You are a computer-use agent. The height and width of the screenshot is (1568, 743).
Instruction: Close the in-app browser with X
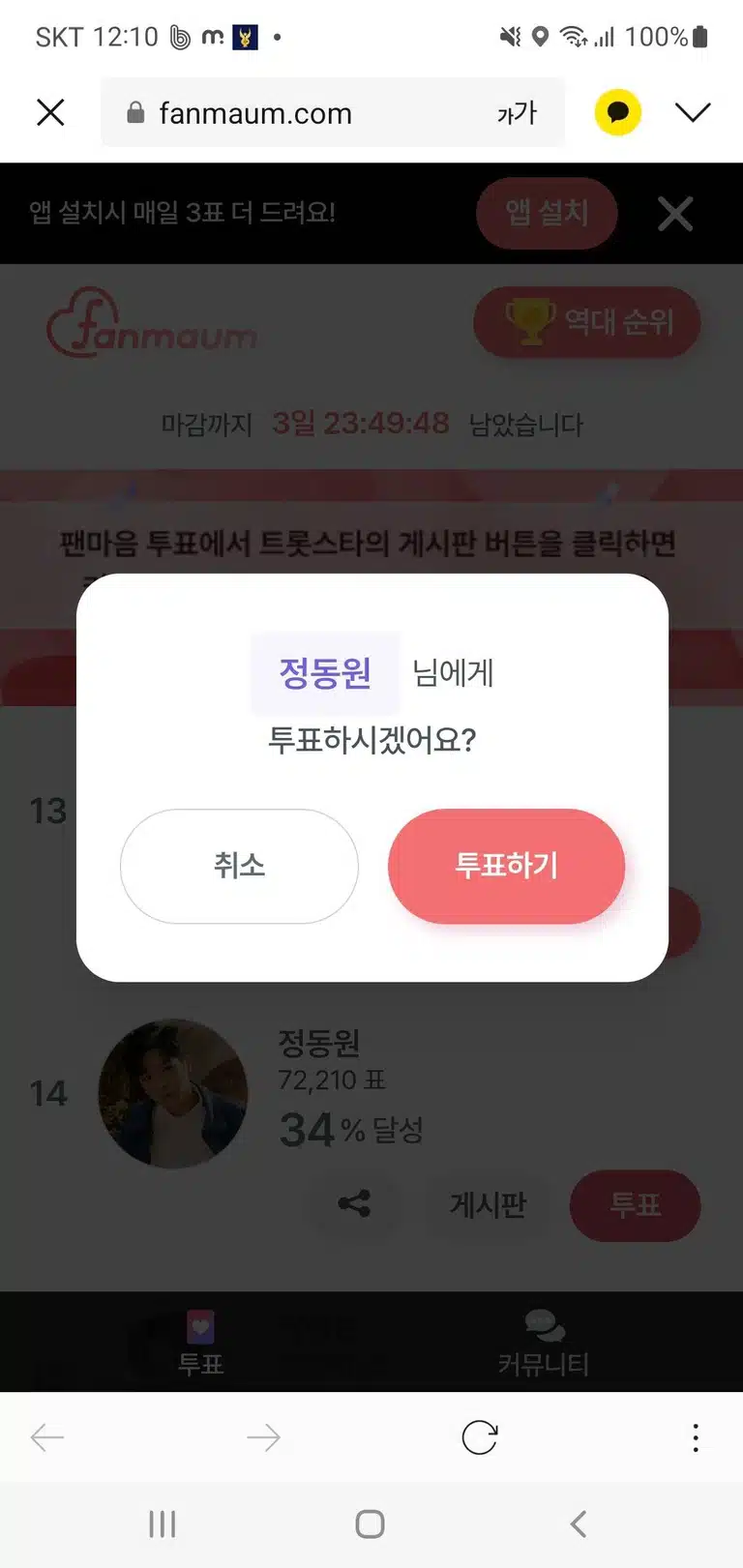click(x=50, y=113)
